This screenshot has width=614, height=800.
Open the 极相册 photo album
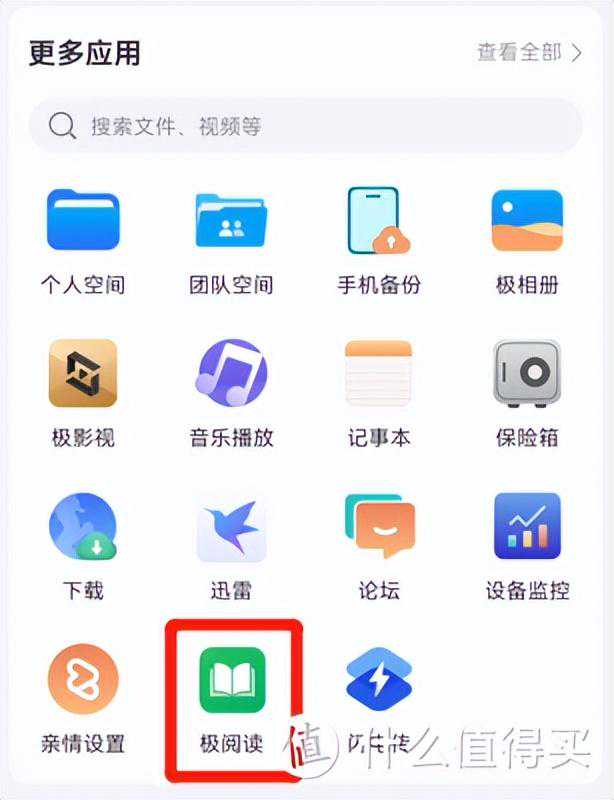coord(527,221)
